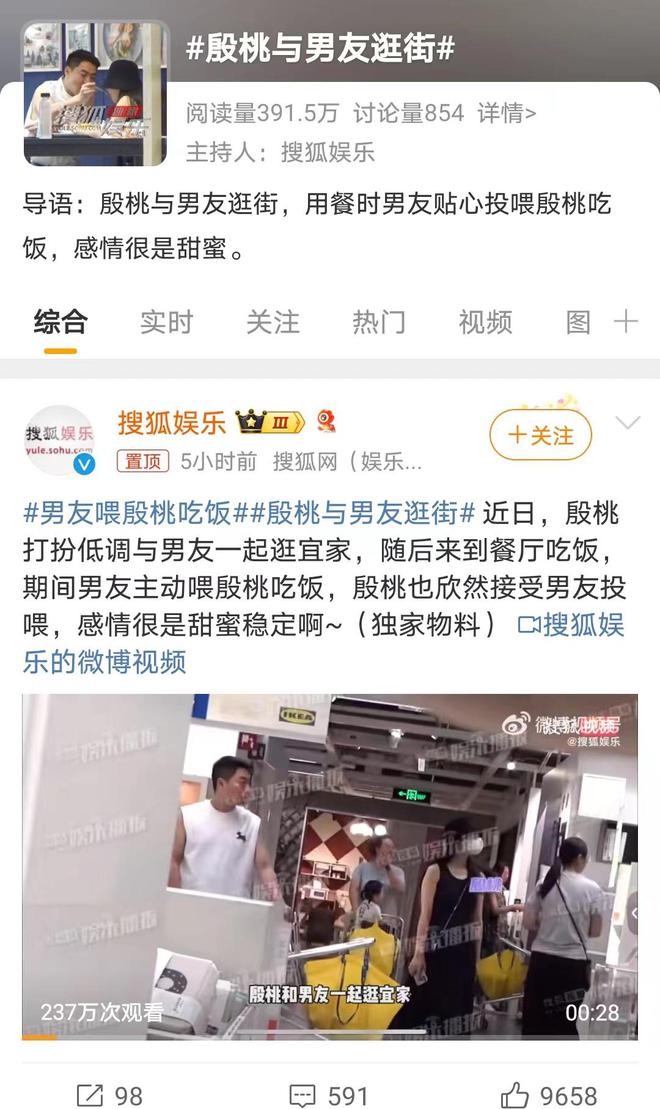Switch to the 实时 tab
The height and width of the screenshot is (1109, 660).
pos(166,321)
